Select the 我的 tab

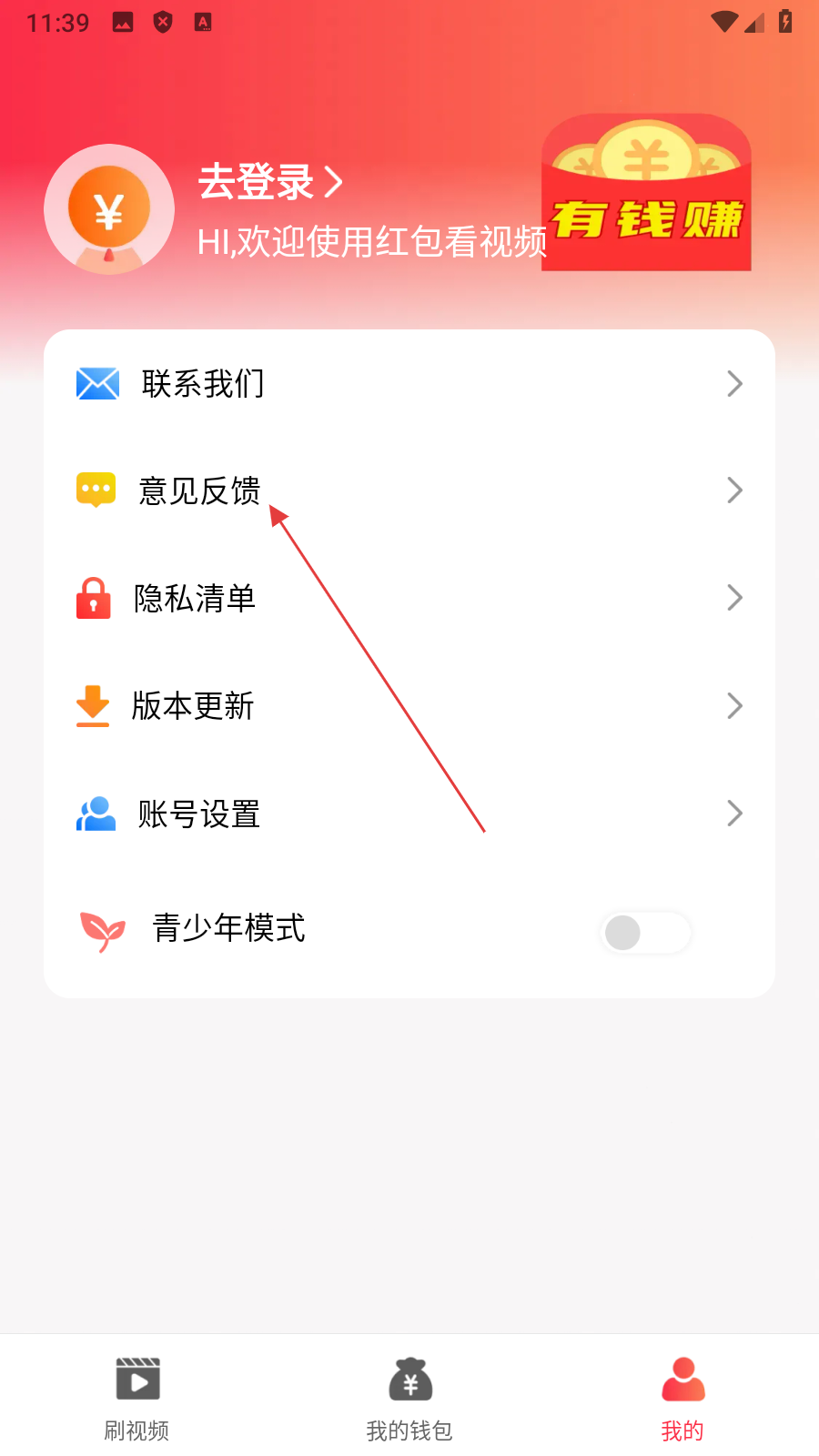tap(682, 1399)
